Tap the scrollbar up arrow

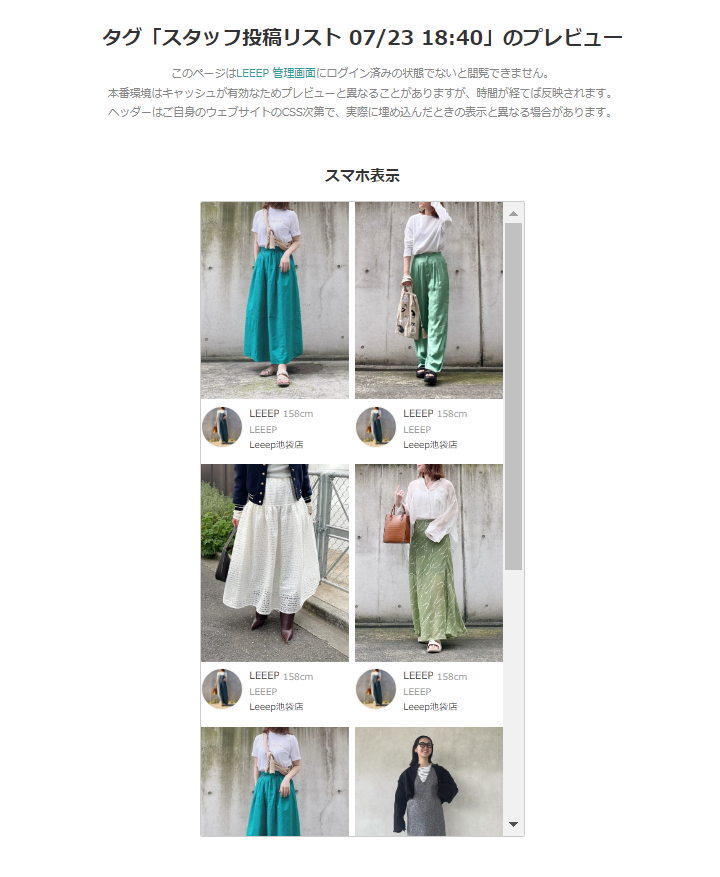pos(514,213)
